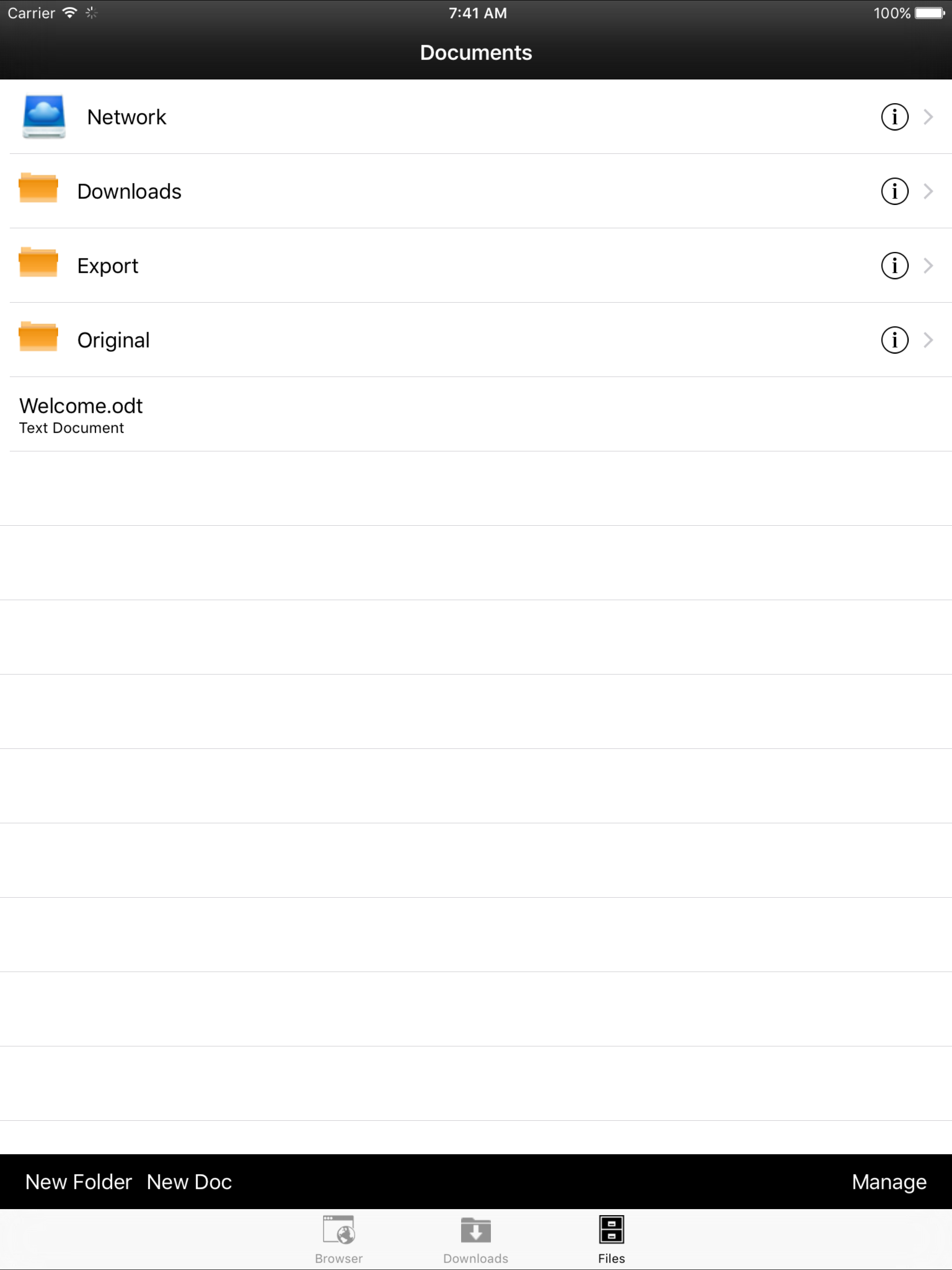Open info details for the Downloads folder
The width and height of the screenshot is (952, 1270).
[x=894, y=191]
